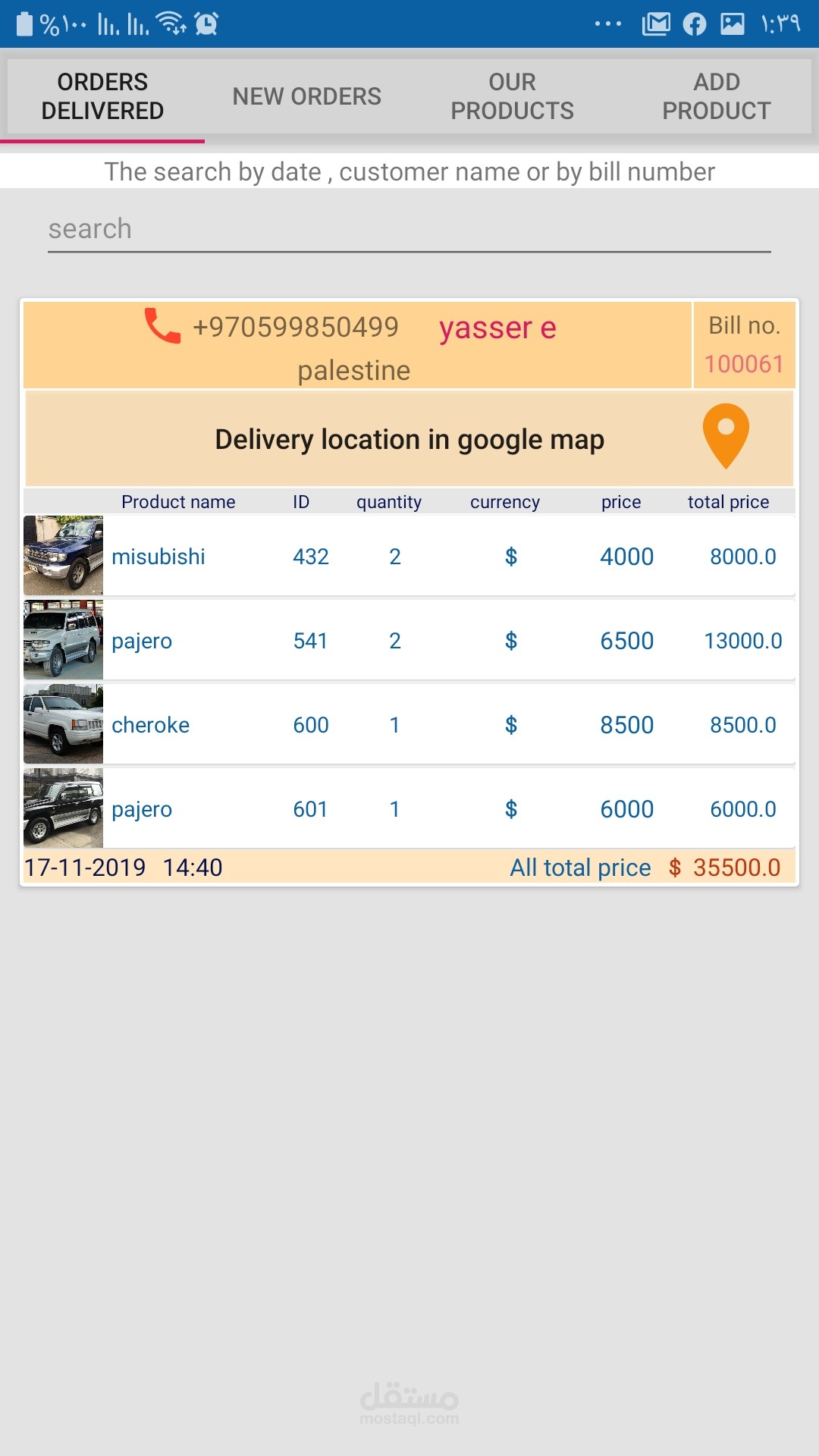Open the pajero row with ID 601
This screenshot has width=819, height=1456.
pyautogui.click(x=409, y=809)
